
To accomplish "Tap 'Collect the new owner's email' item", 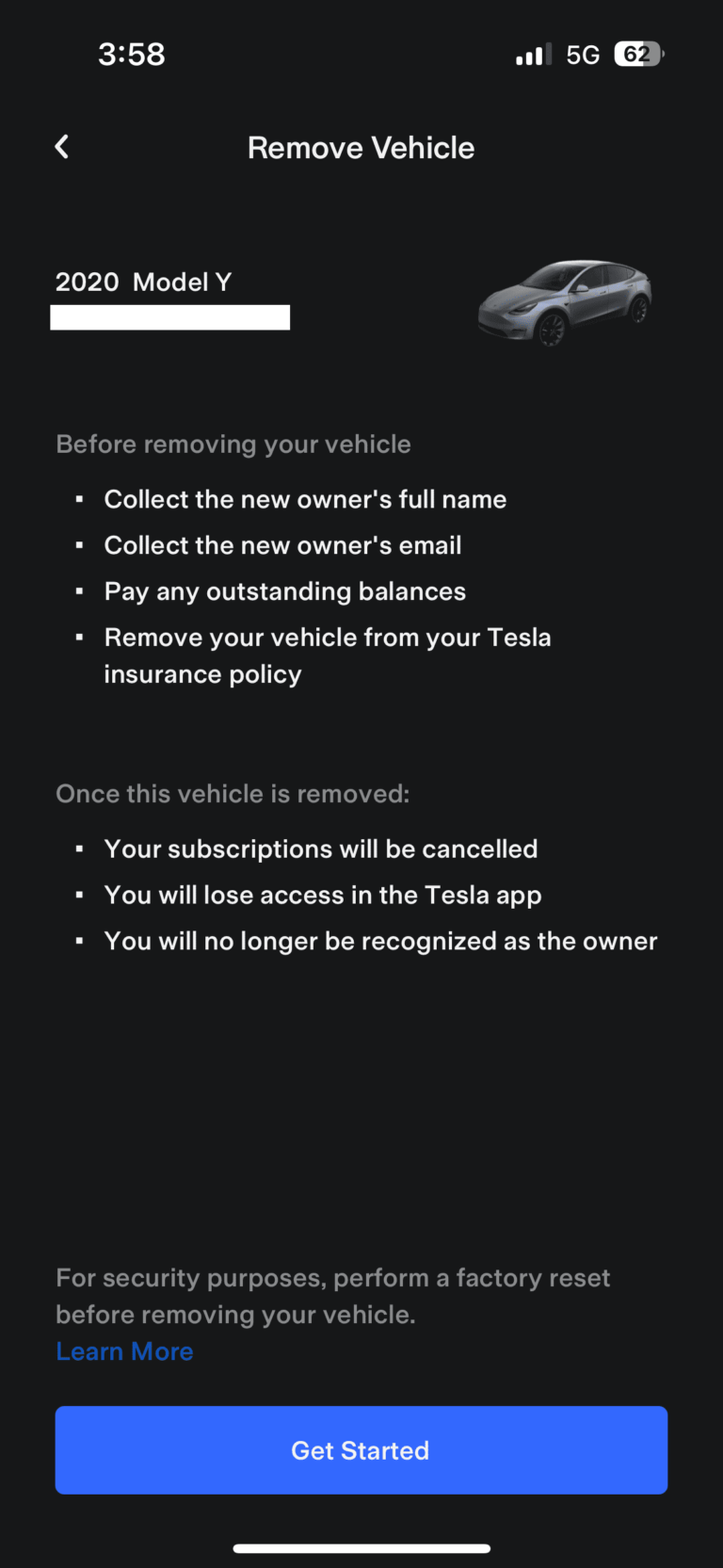I will pyautogui.click(x=282, y=545).
